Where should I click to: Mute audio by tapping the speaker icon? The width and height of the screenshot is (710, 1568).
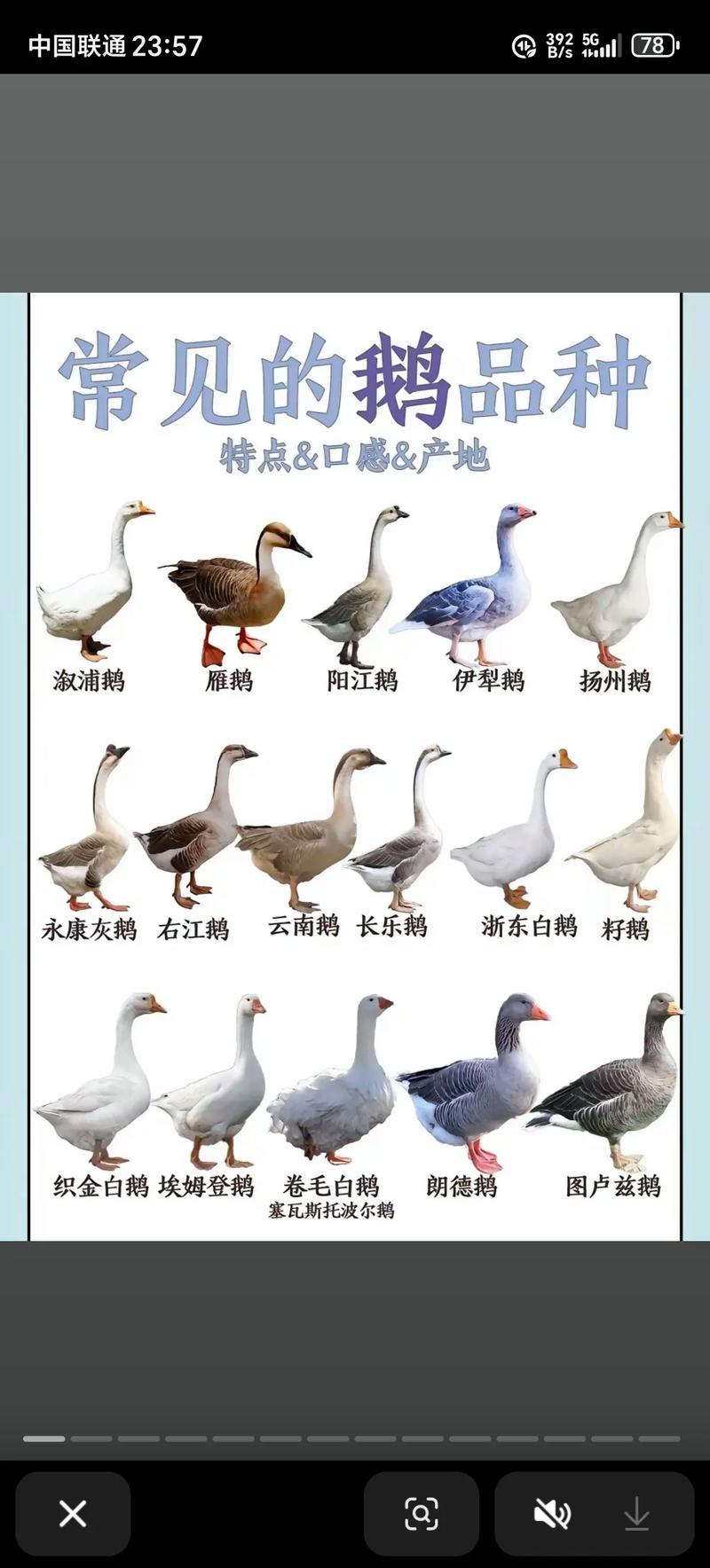tap(552, 1514)
